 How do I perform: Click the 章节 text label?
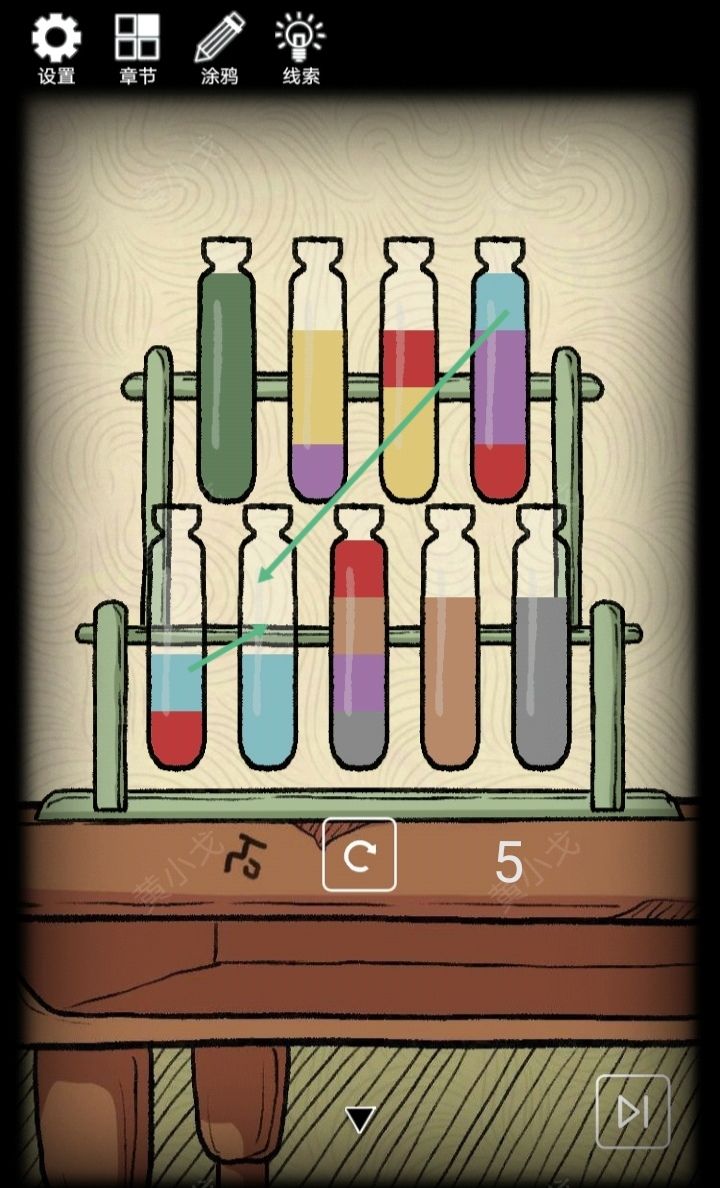tap(137, 74)
